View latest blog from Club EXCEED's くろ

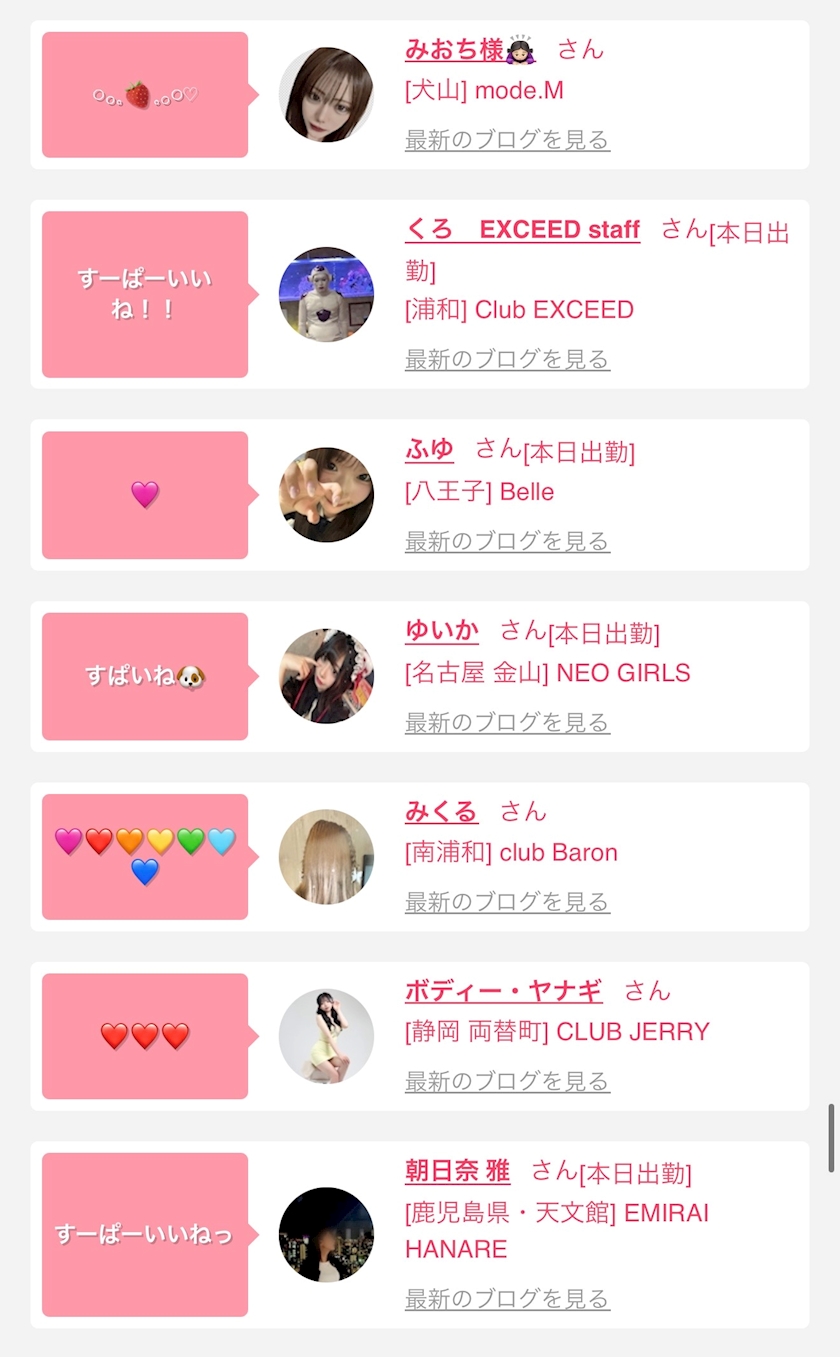[x=507, y=359]
